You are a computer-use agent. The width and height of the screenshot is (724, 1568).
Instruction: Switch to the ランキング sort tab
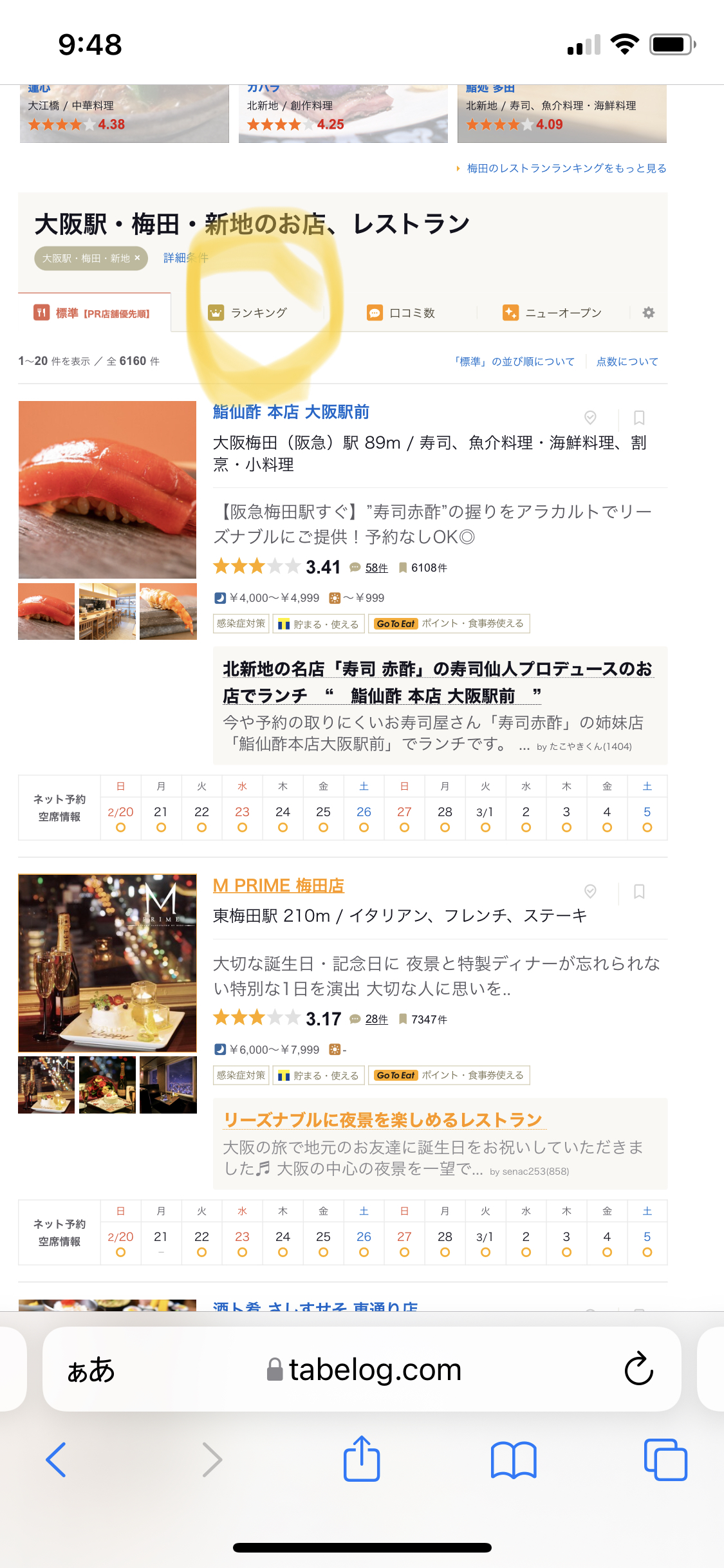[248, 313]
